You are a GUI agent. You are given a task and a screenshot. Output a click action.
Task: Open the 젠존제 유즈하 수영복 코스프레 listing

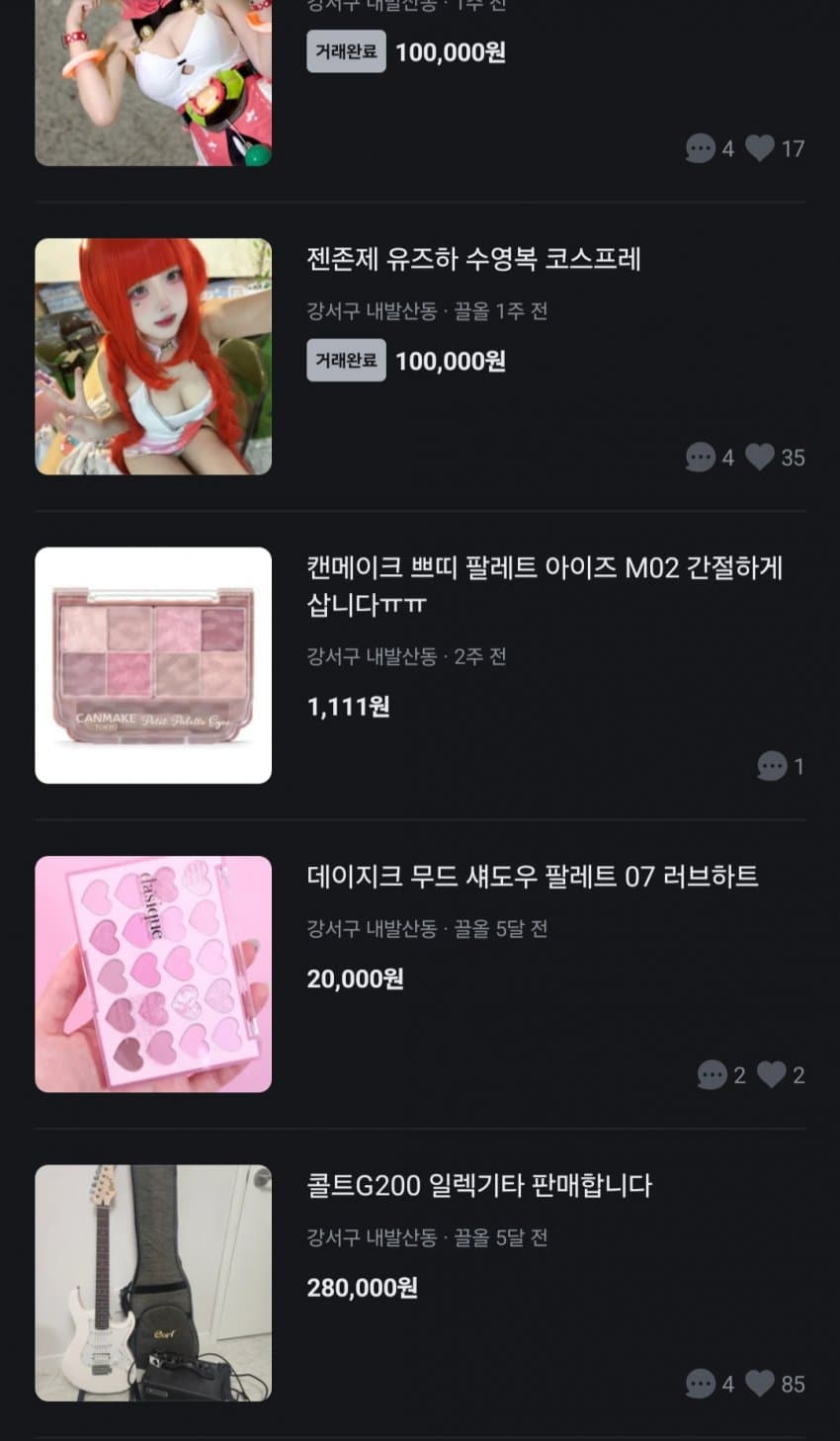pos(473,259)
